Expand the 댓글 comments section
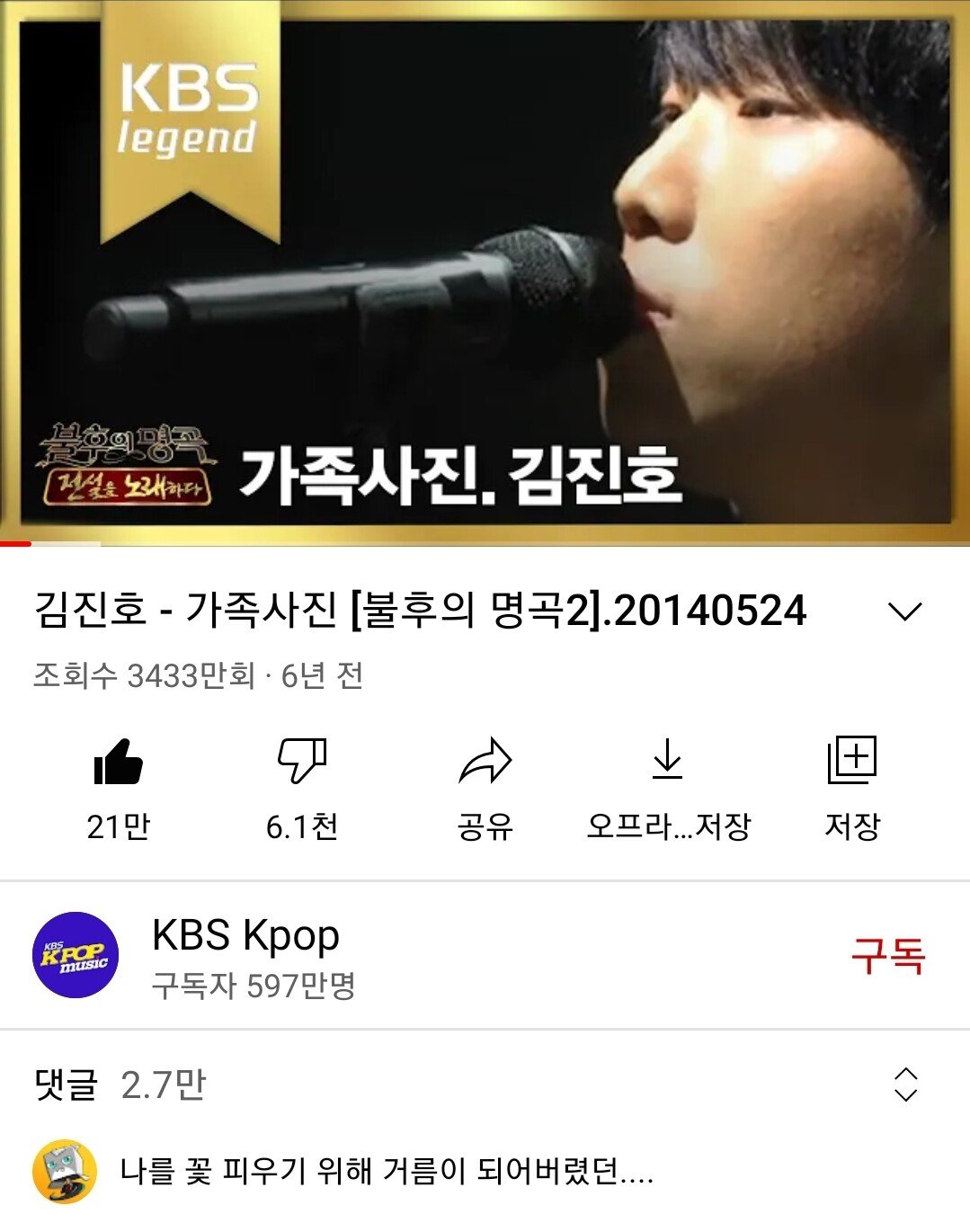 tap(905, 1085)
